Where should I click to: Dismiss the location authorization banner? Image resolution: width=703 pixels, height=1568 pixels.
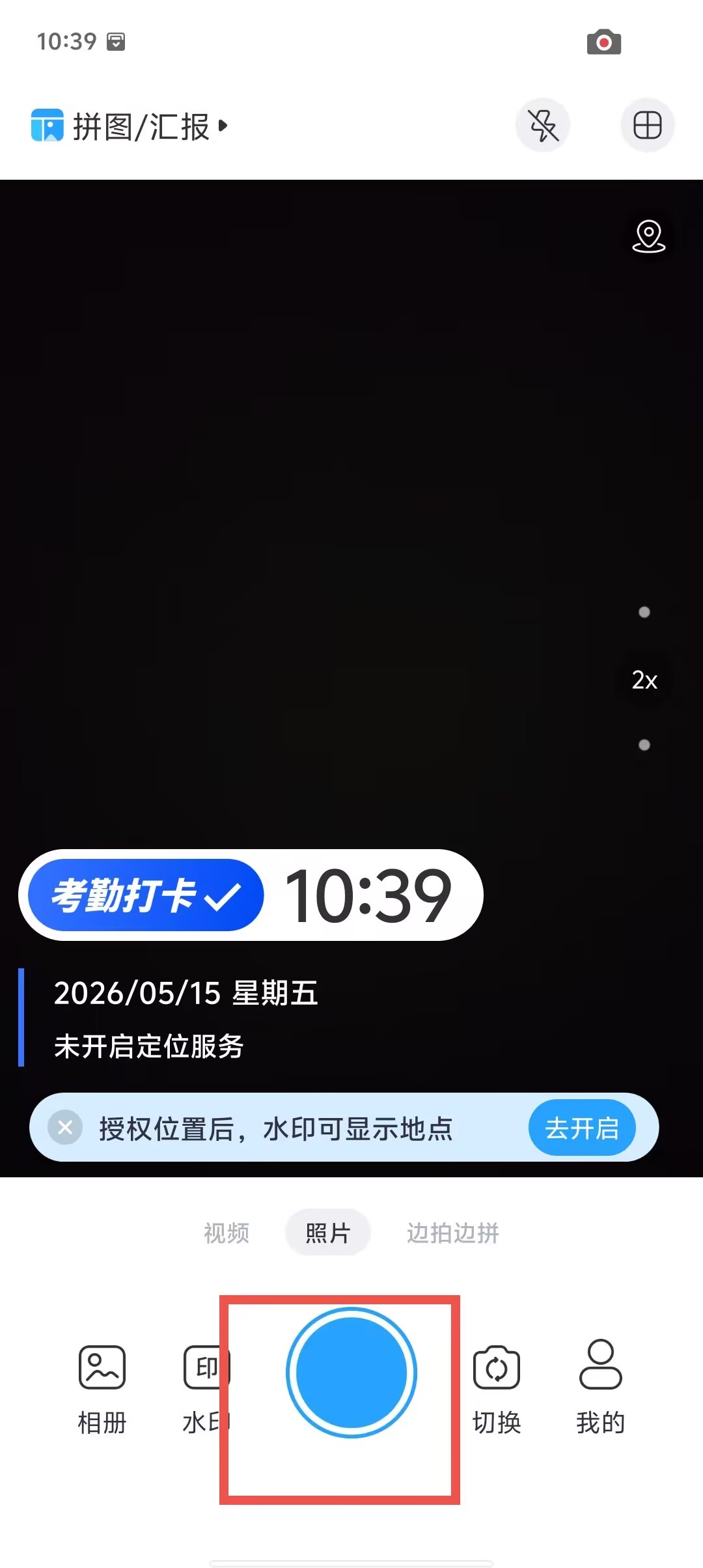65,1127
